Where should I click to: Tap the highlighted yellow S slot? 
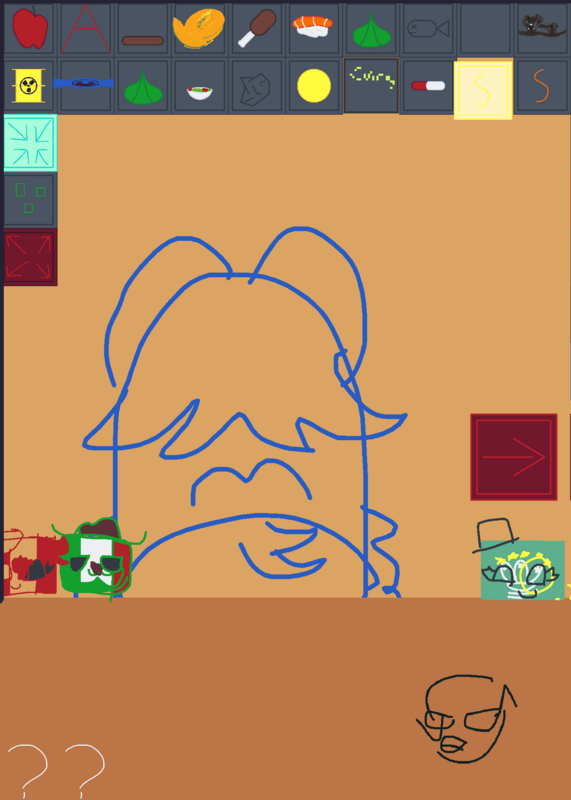click(x=483, y=90)
